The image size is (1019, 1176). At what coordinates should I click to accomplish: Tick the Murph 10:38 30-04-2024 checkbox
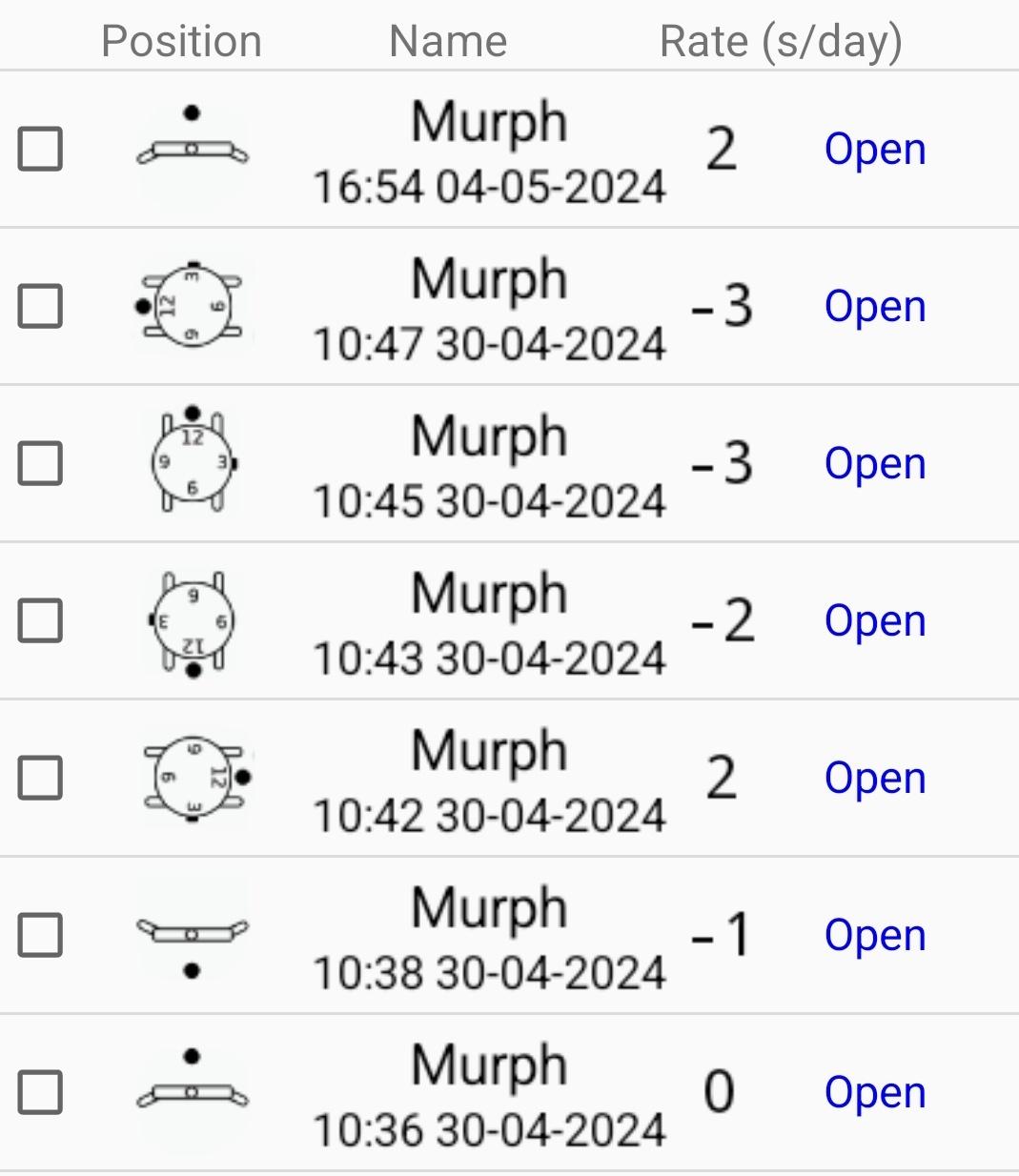tap(41, 935)
